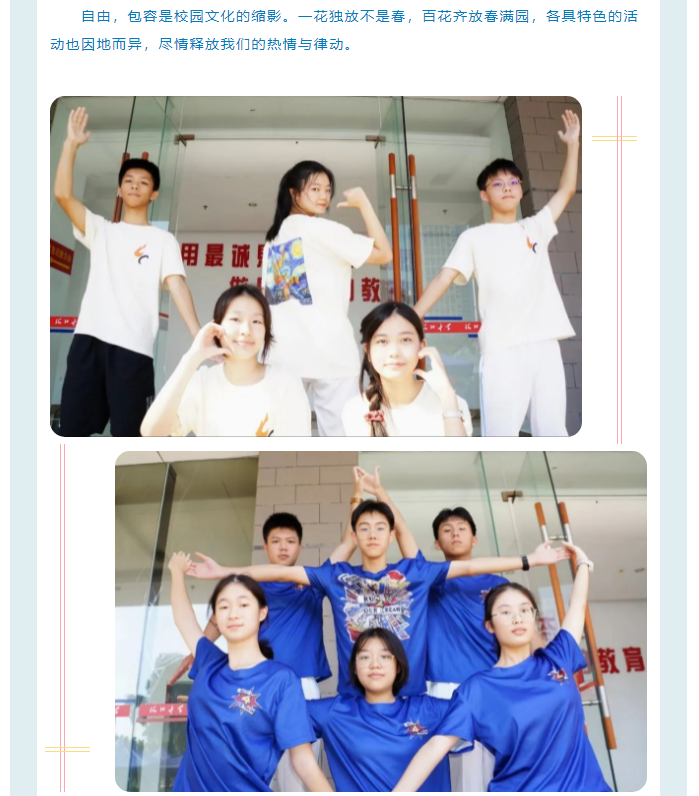Open the photo of students in white shirts
Viewport: 699px width, 796px height.
(x=316, y=266)
